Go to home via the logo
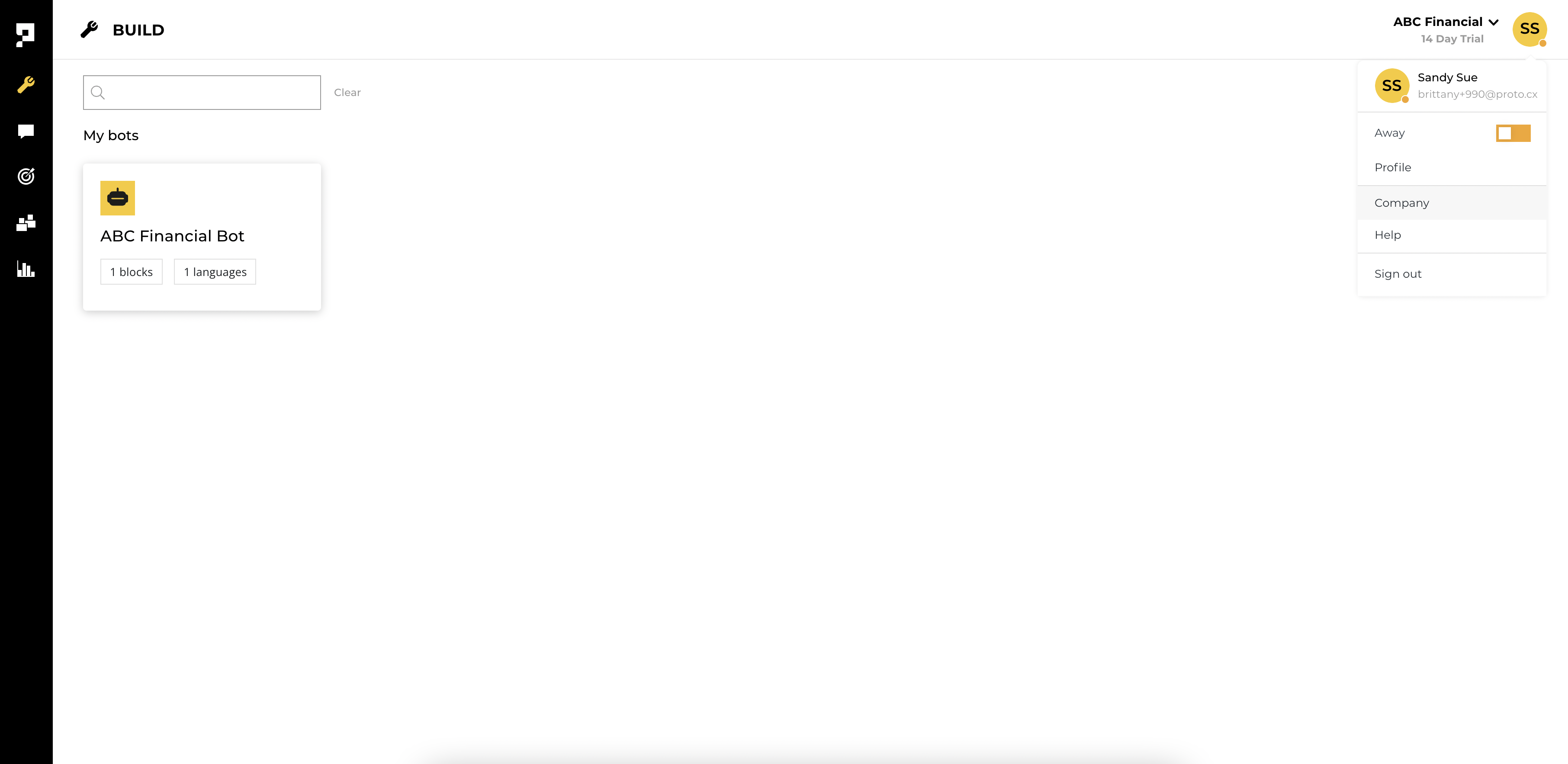The image size is (1568, 764). pos(26,35)
